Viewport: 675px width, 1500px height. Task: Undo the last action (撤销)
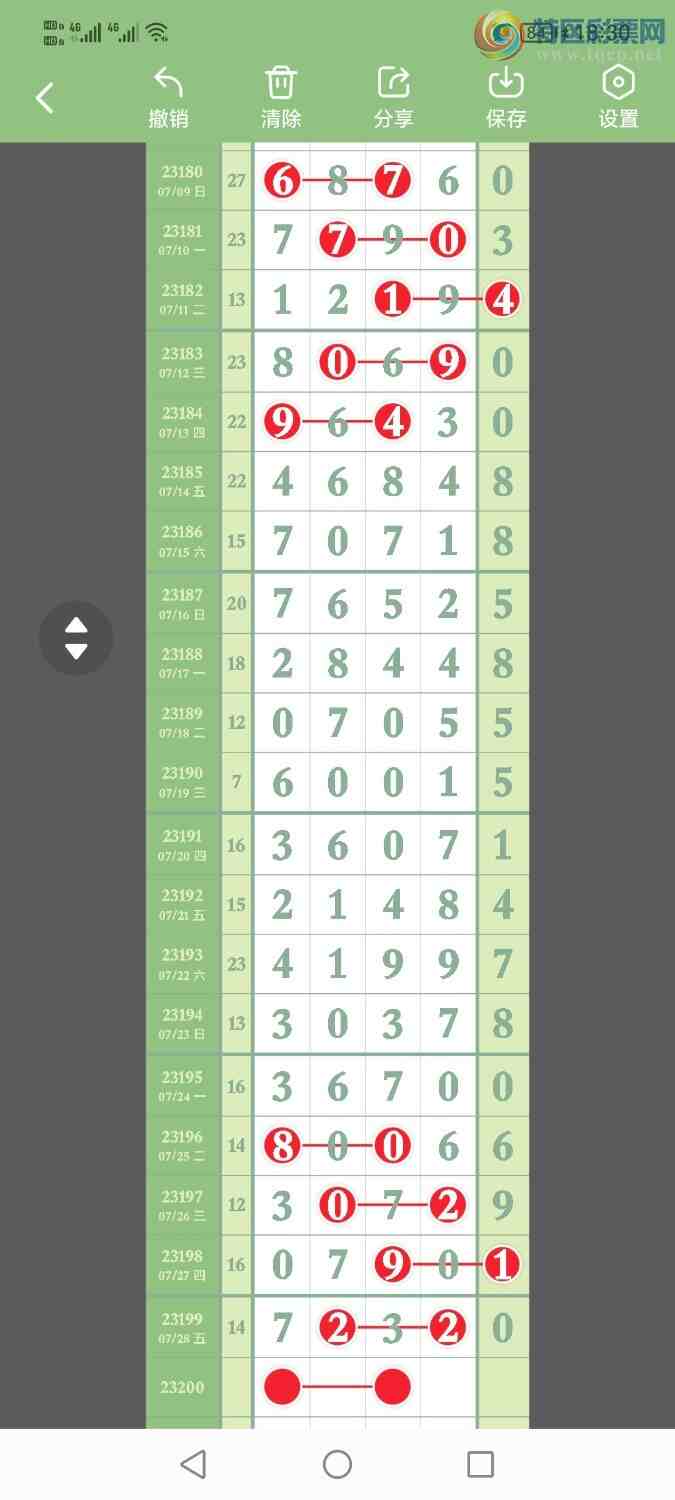[x=168, y=98]
